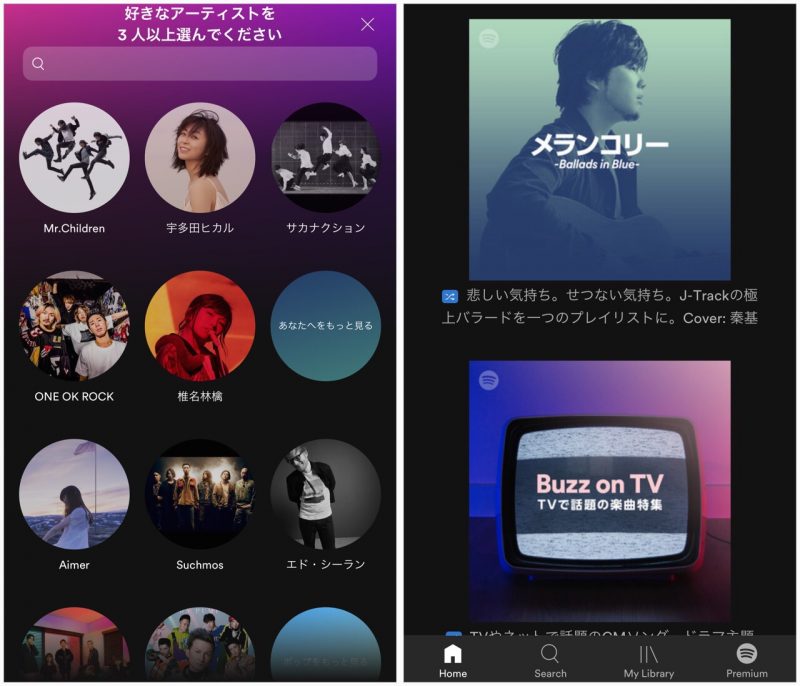Select エド・シーラン artist
800x686 pixels.
click(x=326, y=493)
